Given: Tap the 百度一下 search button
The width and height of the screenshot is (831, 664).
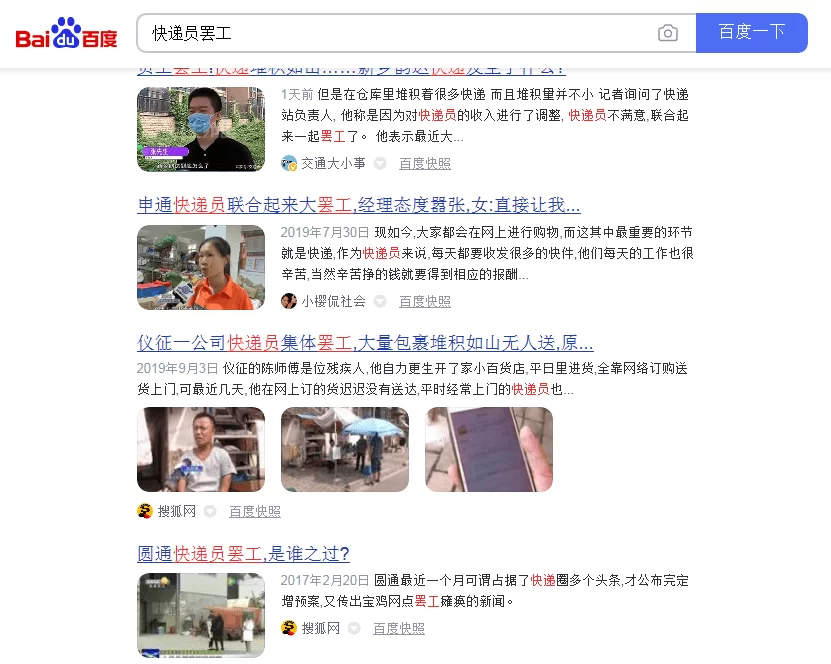Looking at the screenshot, I should [x=751, y=33].
